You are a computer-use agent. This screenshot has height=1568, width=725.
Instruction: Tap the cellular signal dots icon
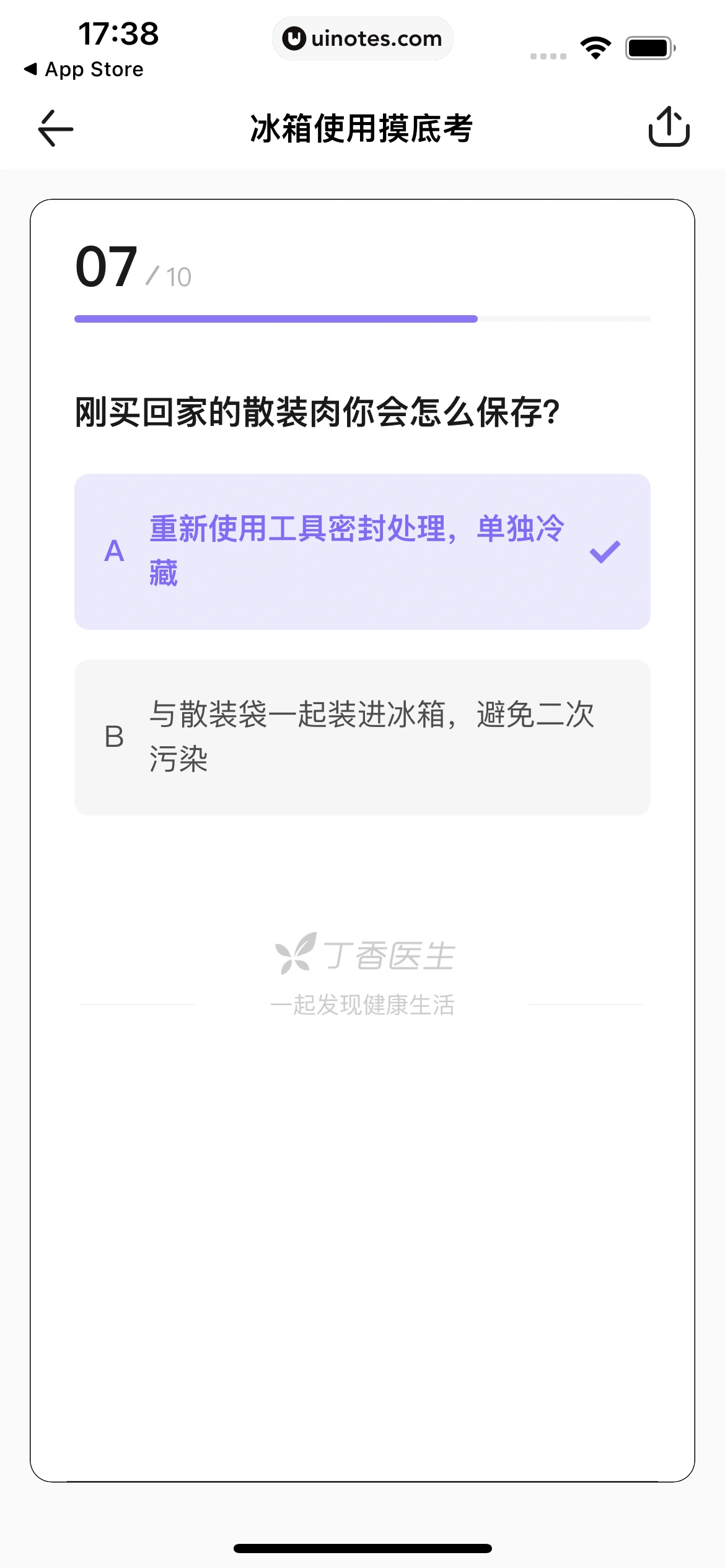click(548, 54)
